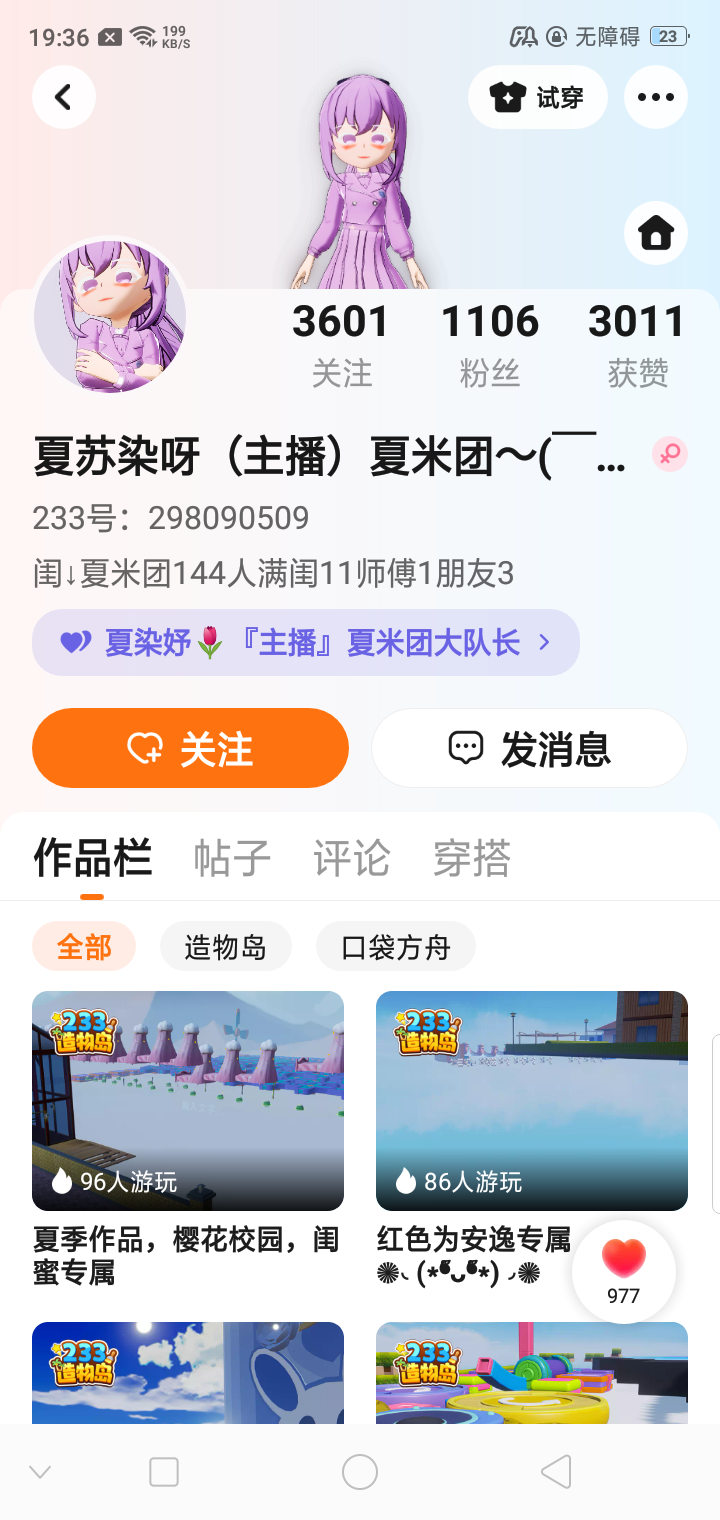The image size is (720, 1520).
Task: Go back using the top-left arrow
Action: pyautogui.click(x=64, y=97)
